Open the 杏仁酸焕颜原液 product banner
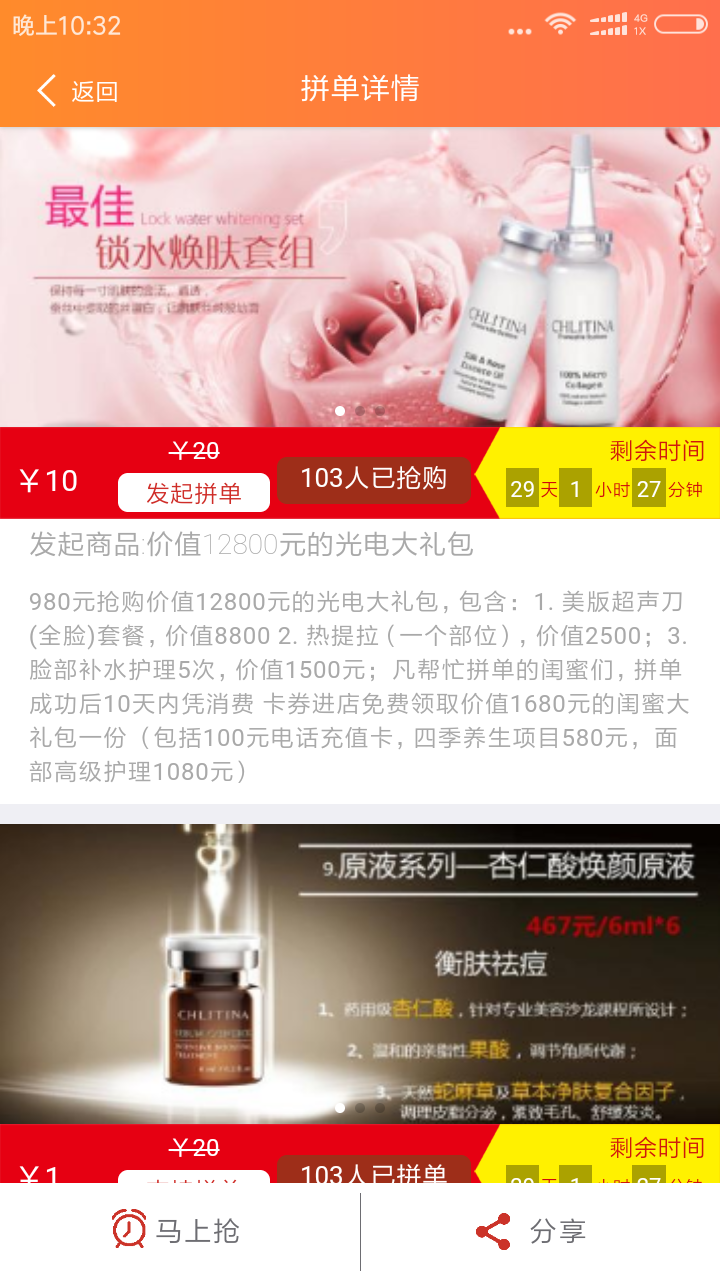The image size is (720, 1280). pos(360,972)
